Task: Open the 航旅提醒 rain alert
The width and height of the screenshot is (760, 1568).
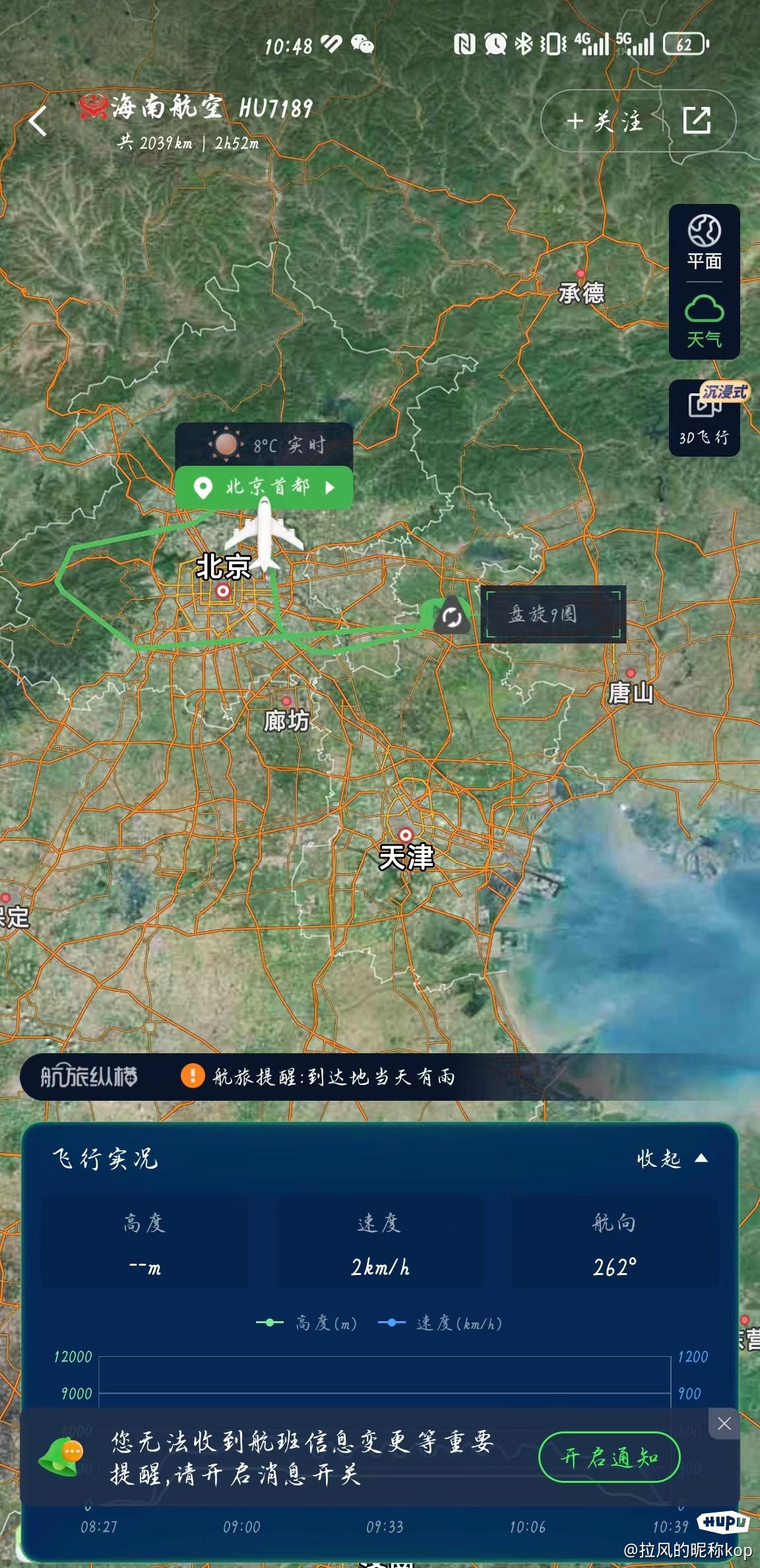Action: [x=333, y=1076]
